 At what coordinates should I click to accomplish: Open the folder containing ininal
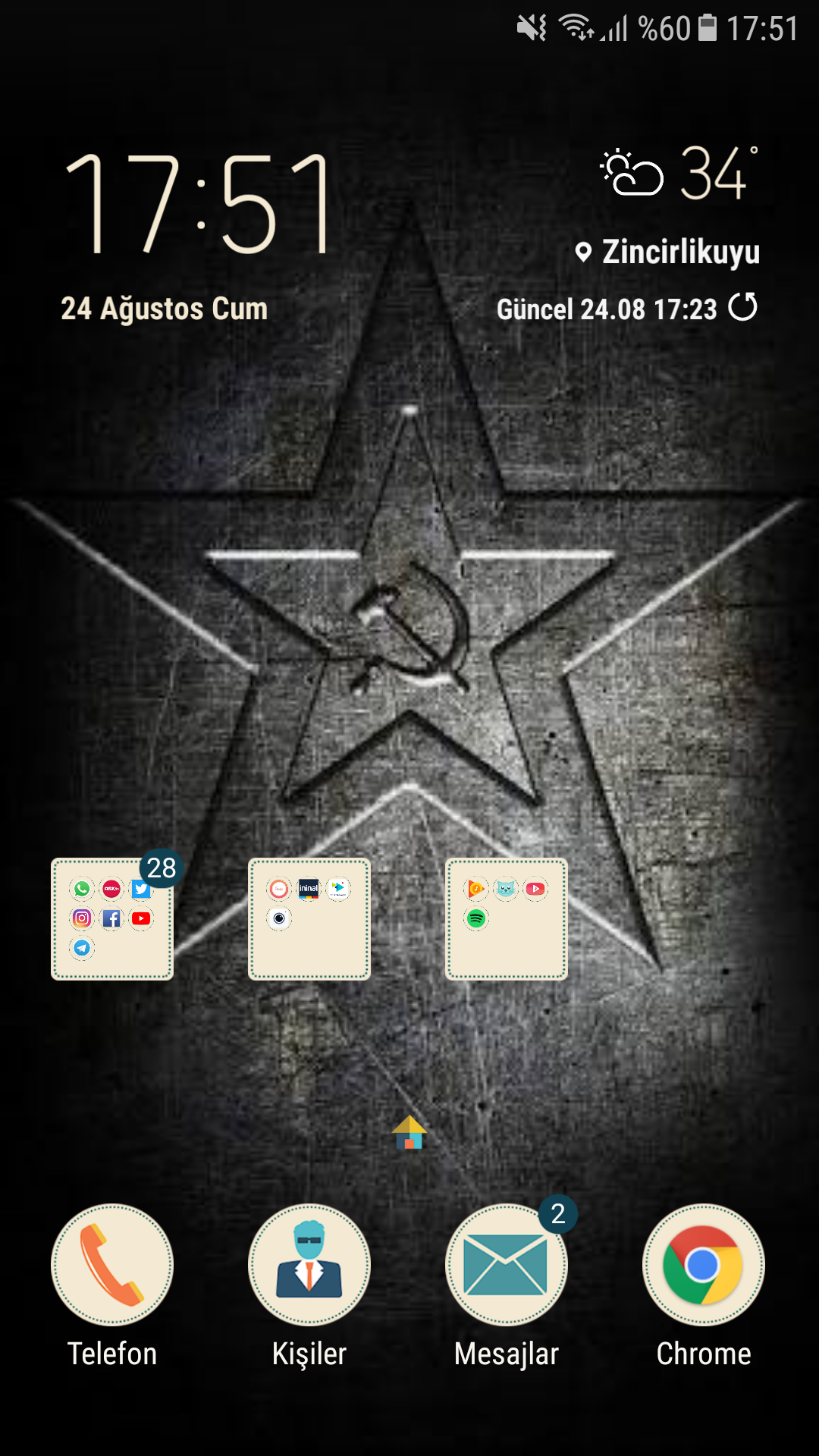(x=309, y=919)
